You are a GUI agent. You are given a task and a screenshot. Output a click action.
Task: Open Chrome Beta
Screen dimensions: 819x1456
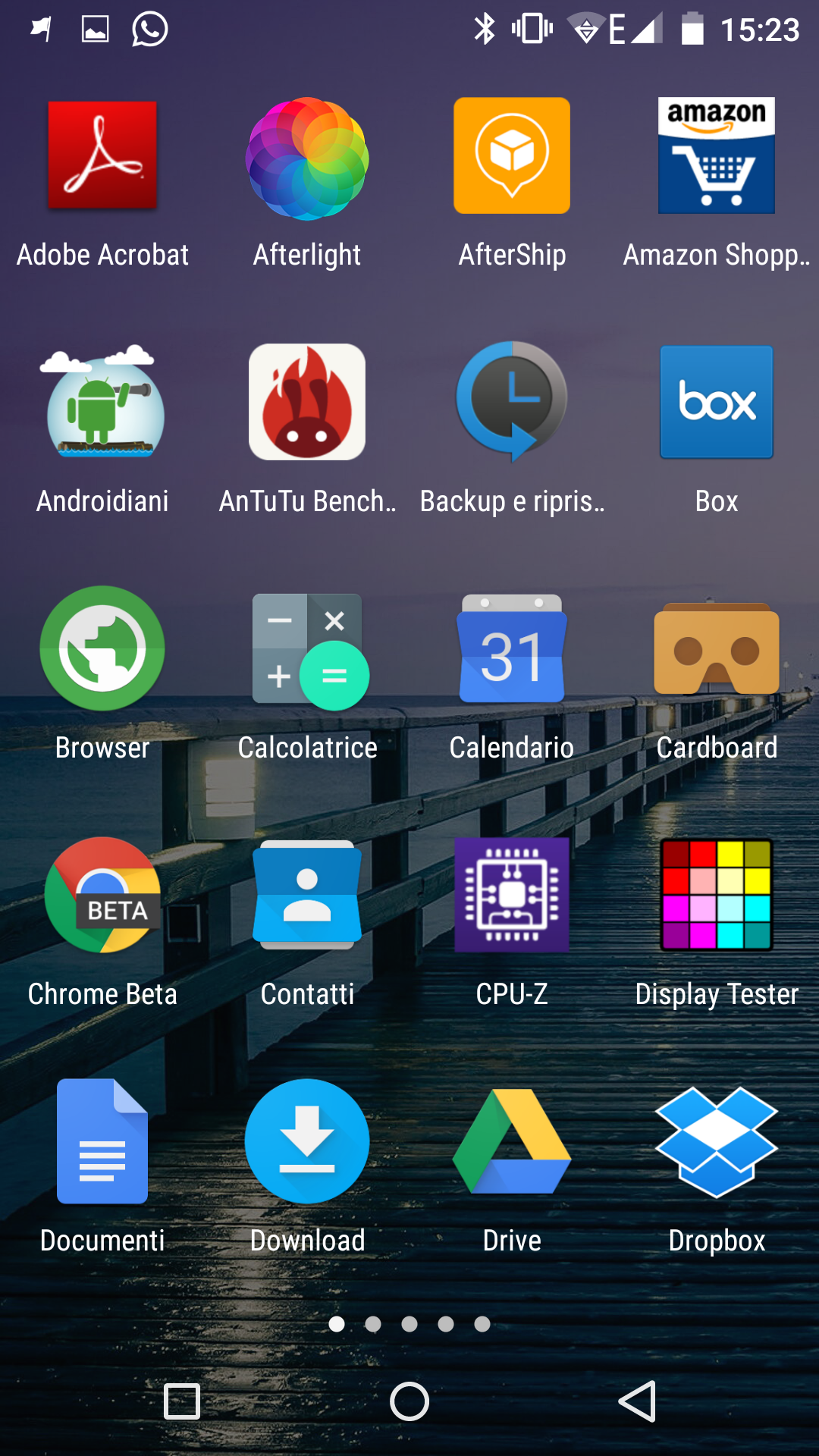pyautogui.click(x=102, y=895)
